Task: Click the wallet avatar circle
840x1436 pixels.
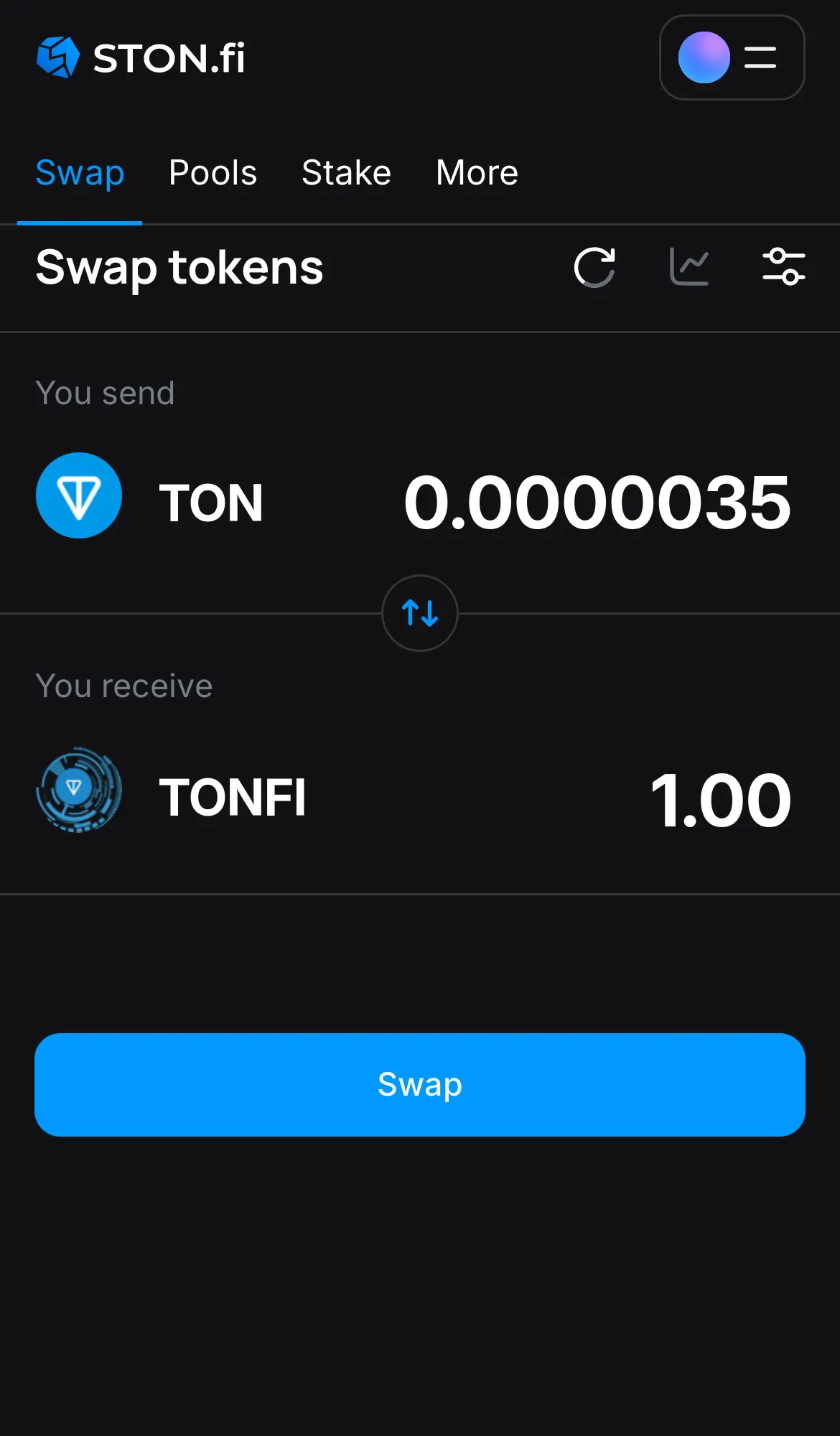Action: click(703, 58)
